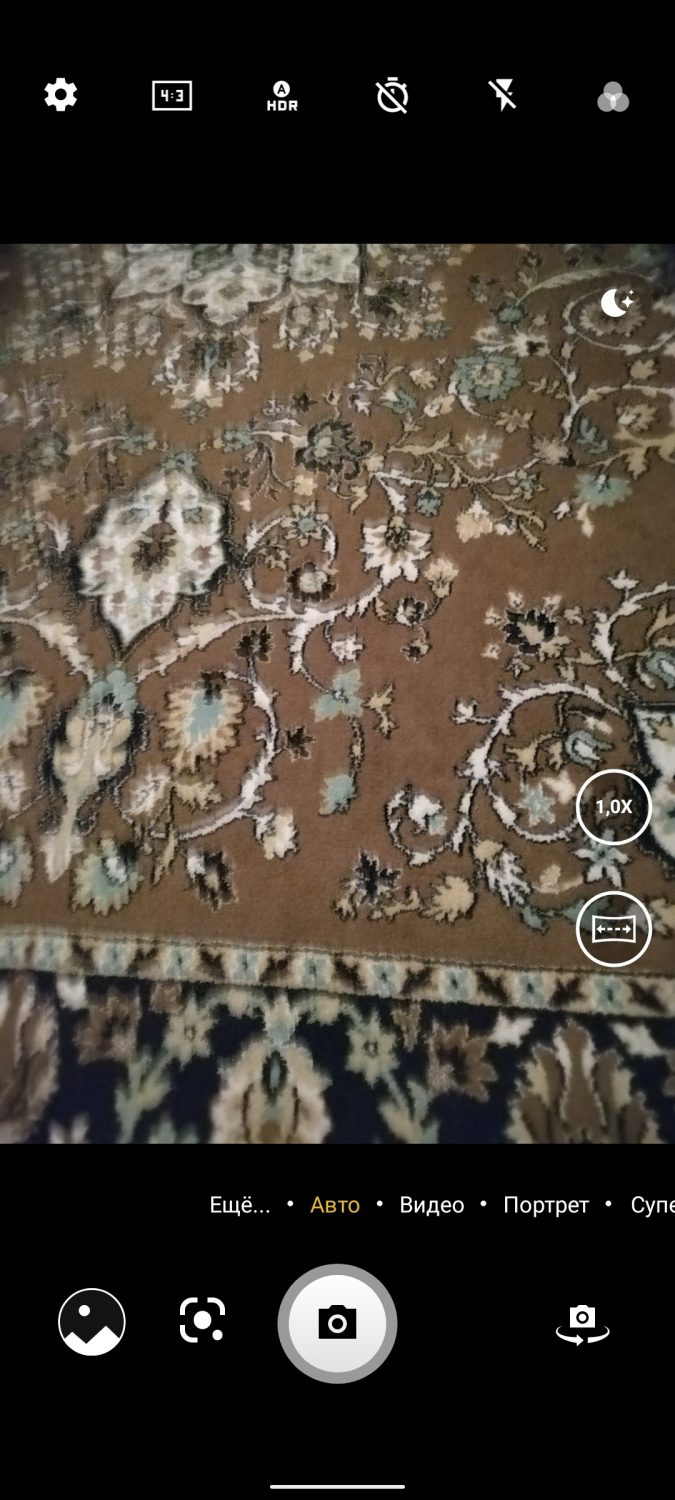Tap the 1,0X zoom button

tap(614, 807)
